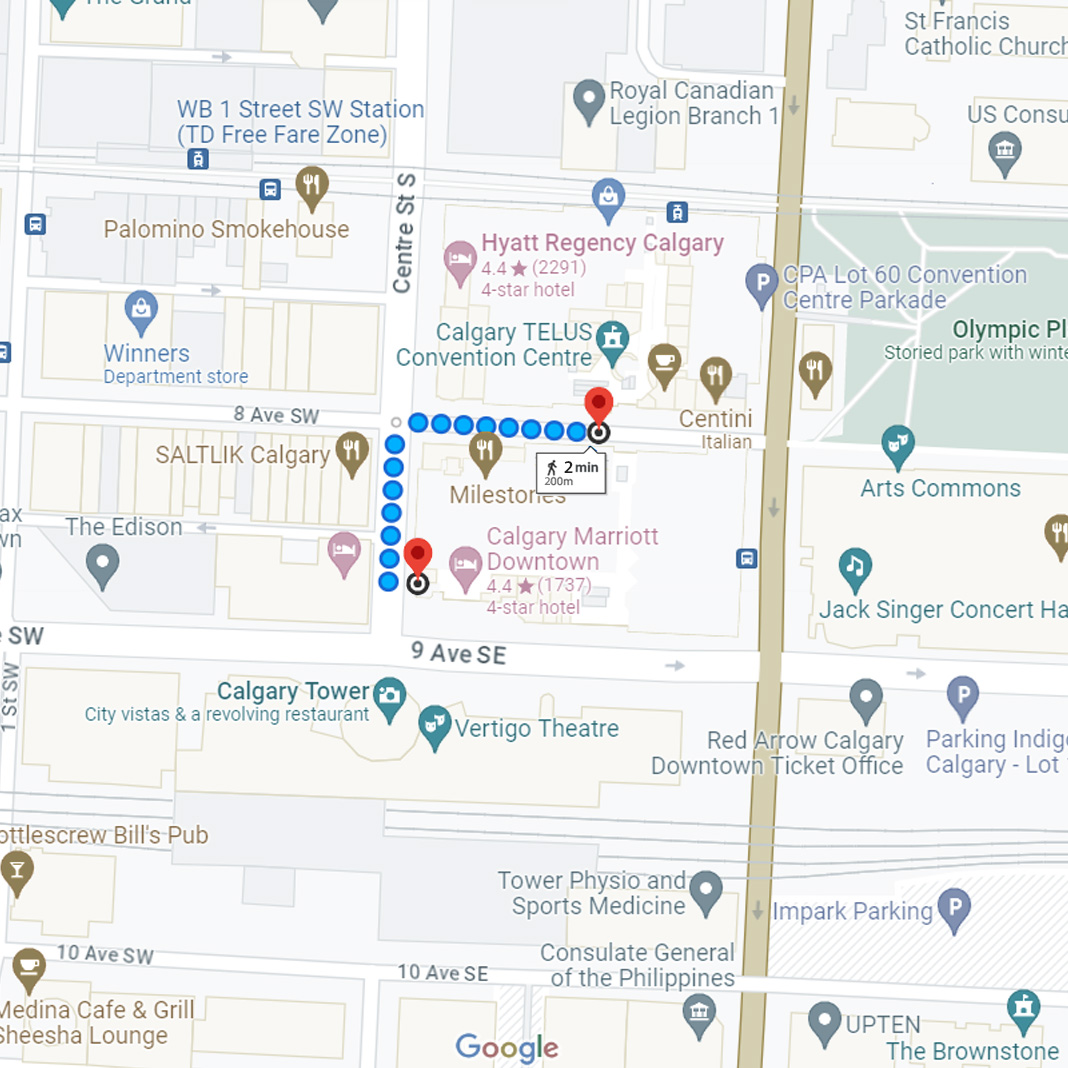Open the Winners department store pin
Screen dimensions: 1068x1068
[142, 310]
